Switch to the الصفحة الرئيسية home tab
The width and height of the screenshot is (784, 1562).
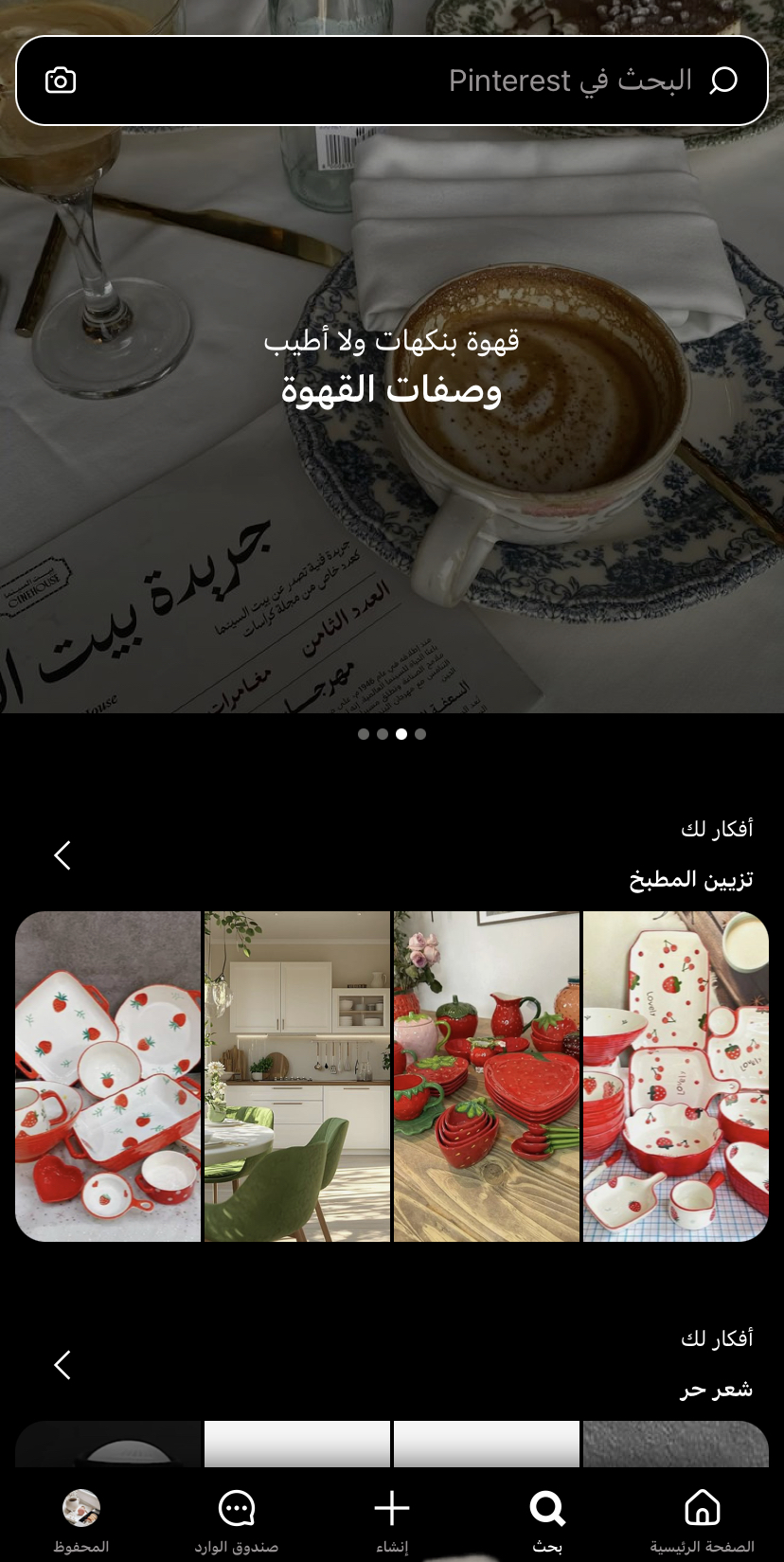(x=702, y=1518)
